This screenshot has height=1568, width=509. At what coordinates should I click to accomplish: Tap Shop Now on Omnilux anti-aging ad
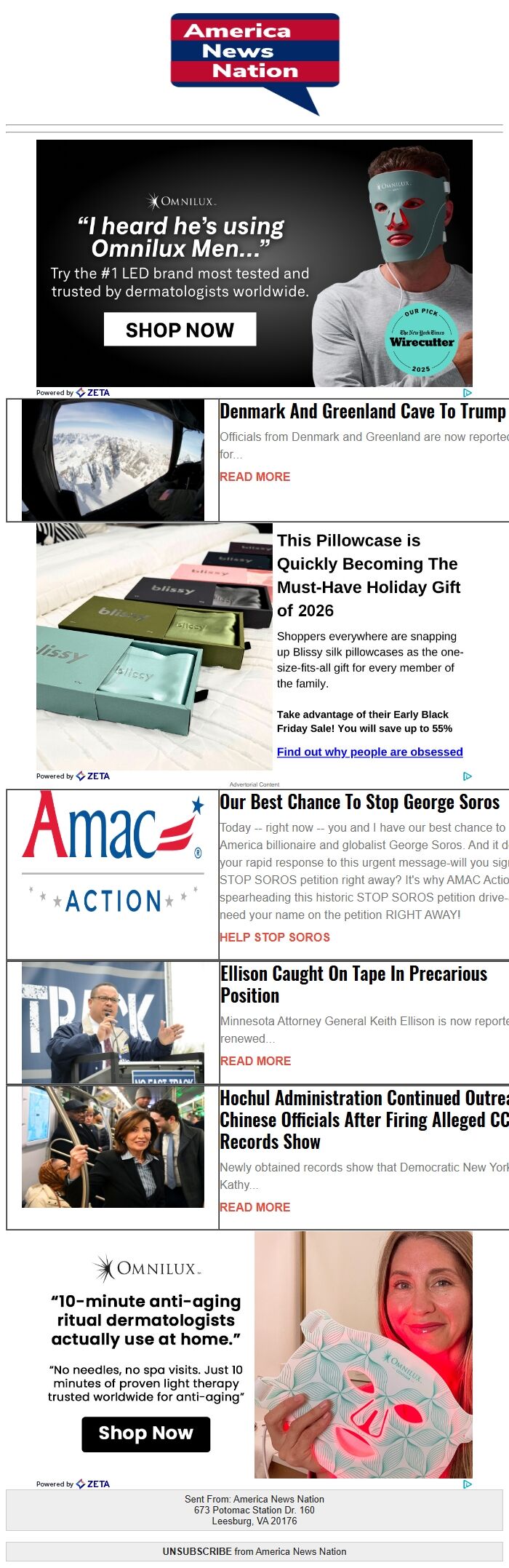click(x=145, y=1433)
